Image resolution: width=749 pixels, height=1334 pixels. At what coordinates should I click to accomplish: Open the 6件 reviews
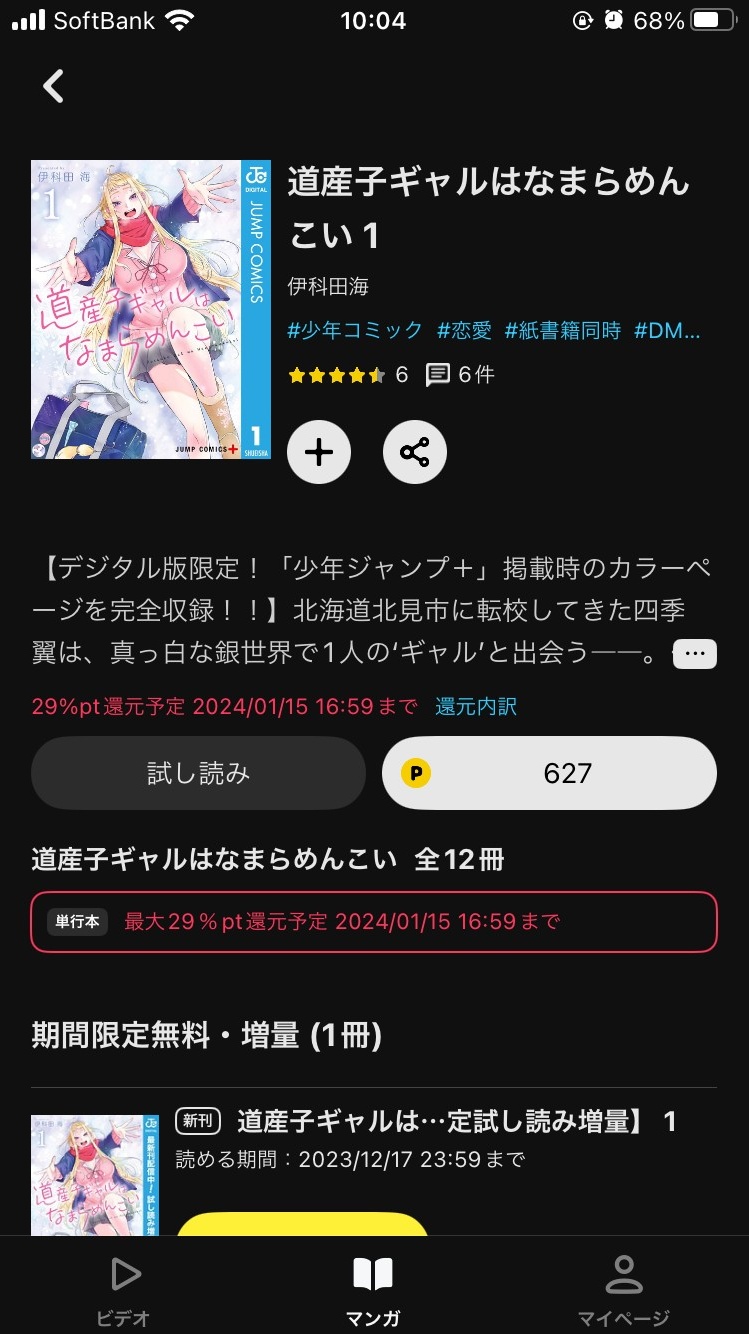click(460, 375)
